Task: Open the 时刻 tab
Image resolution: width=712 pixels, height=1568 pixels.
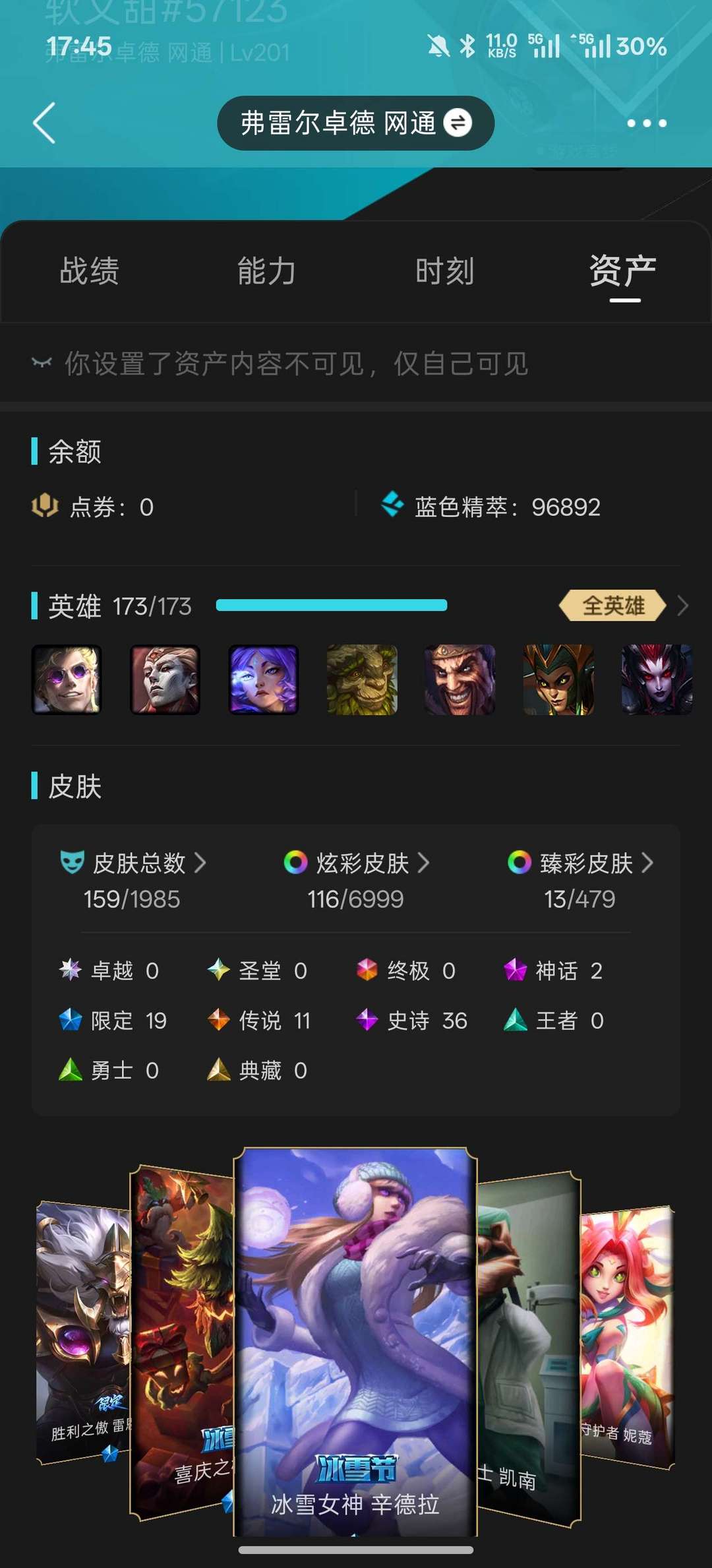Action: coord(445,271)
